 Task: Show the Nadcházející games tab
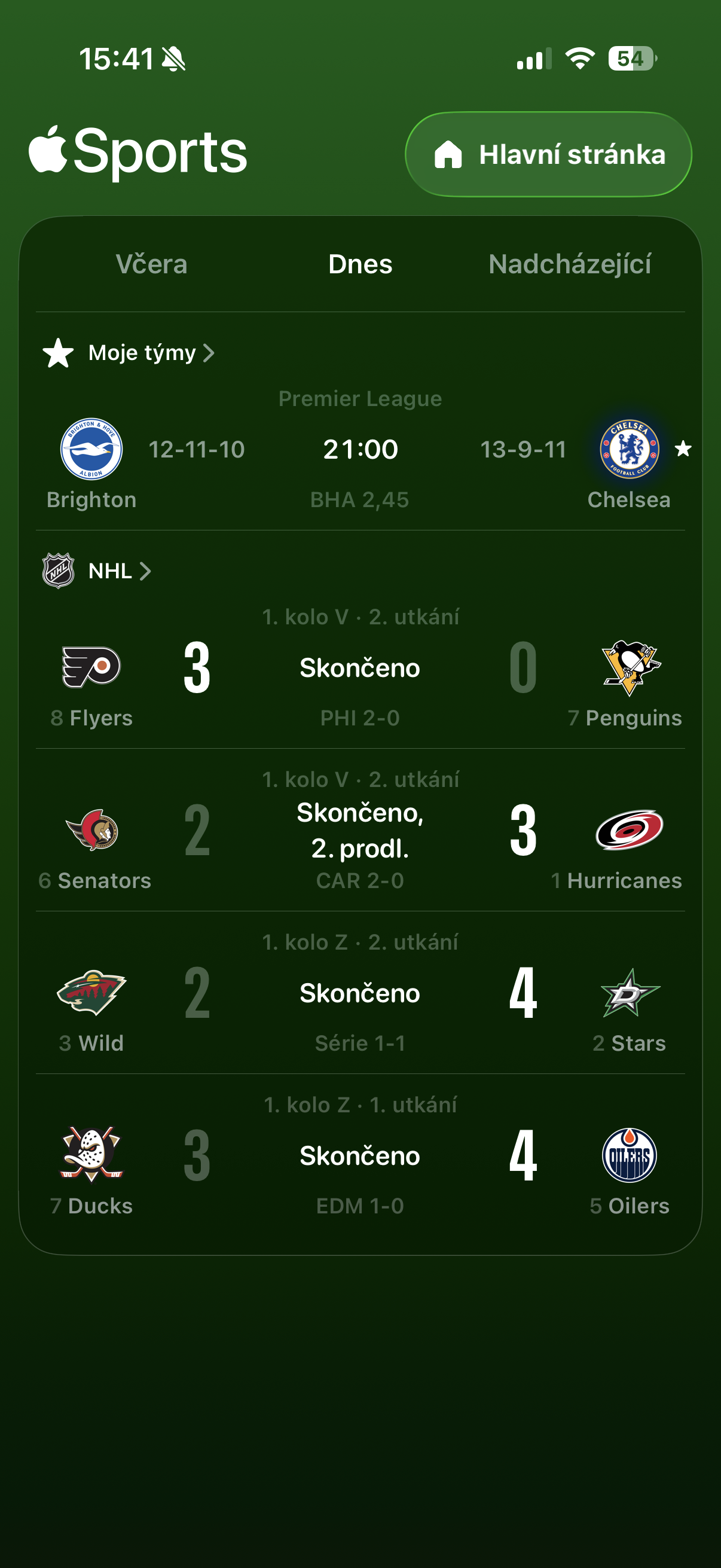pos(570,264)
